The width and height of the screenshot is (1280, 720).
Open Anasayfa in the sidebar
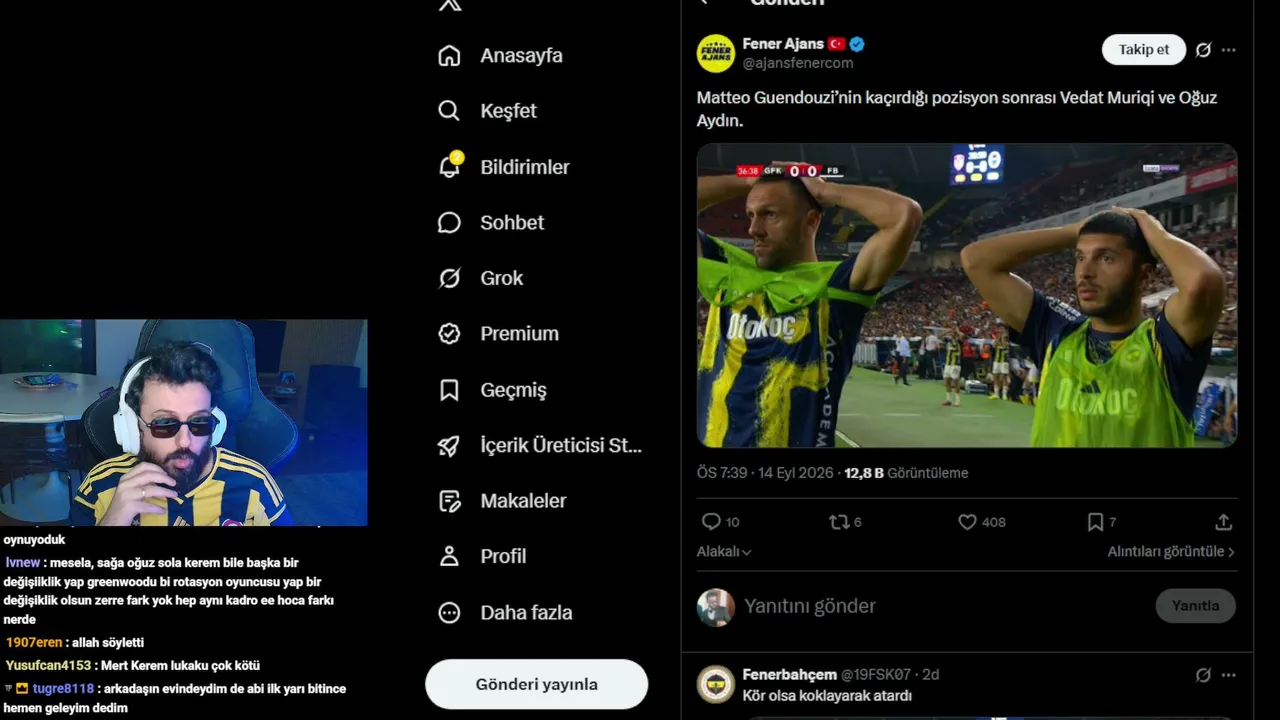coord(500,56)
